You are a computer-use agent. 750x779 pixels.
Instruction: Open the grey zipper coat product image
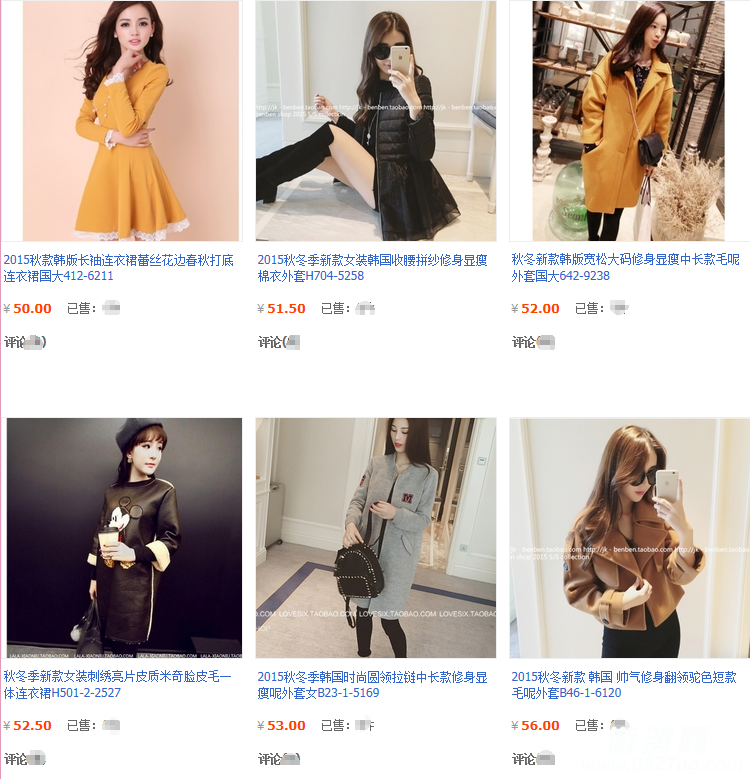375,537
